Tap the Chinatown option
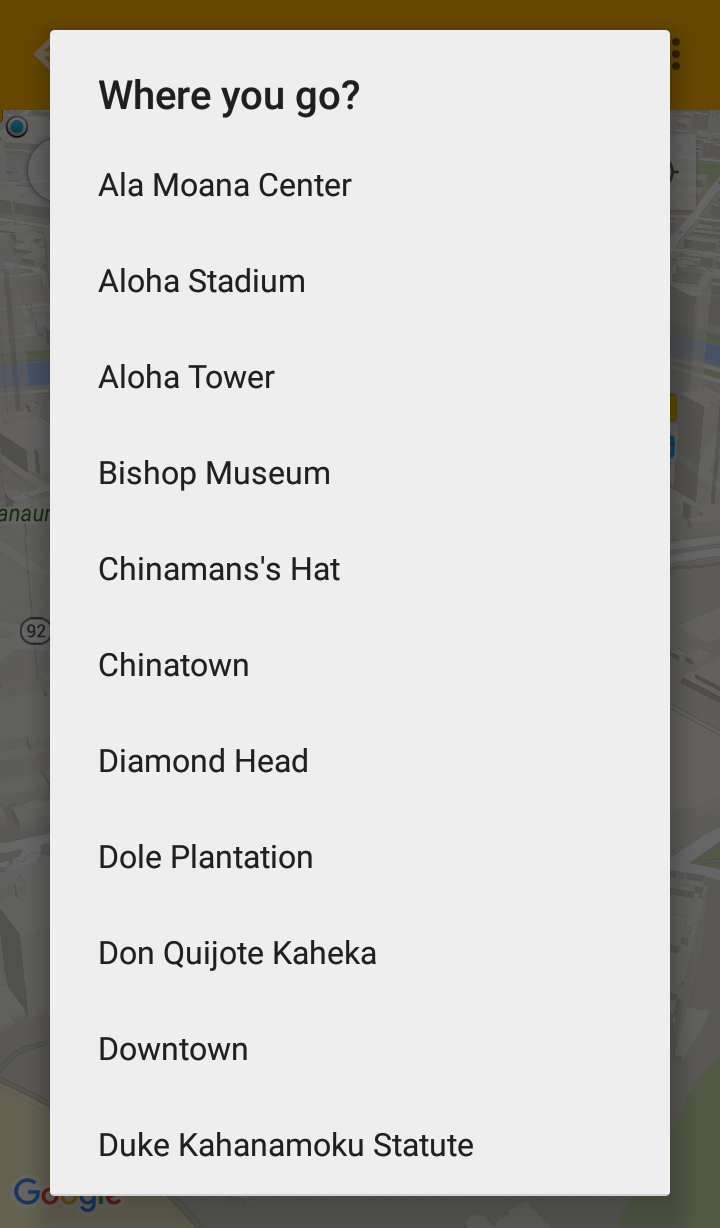Viewport: 720px width, 1228px height. click(x=174, y=666)
